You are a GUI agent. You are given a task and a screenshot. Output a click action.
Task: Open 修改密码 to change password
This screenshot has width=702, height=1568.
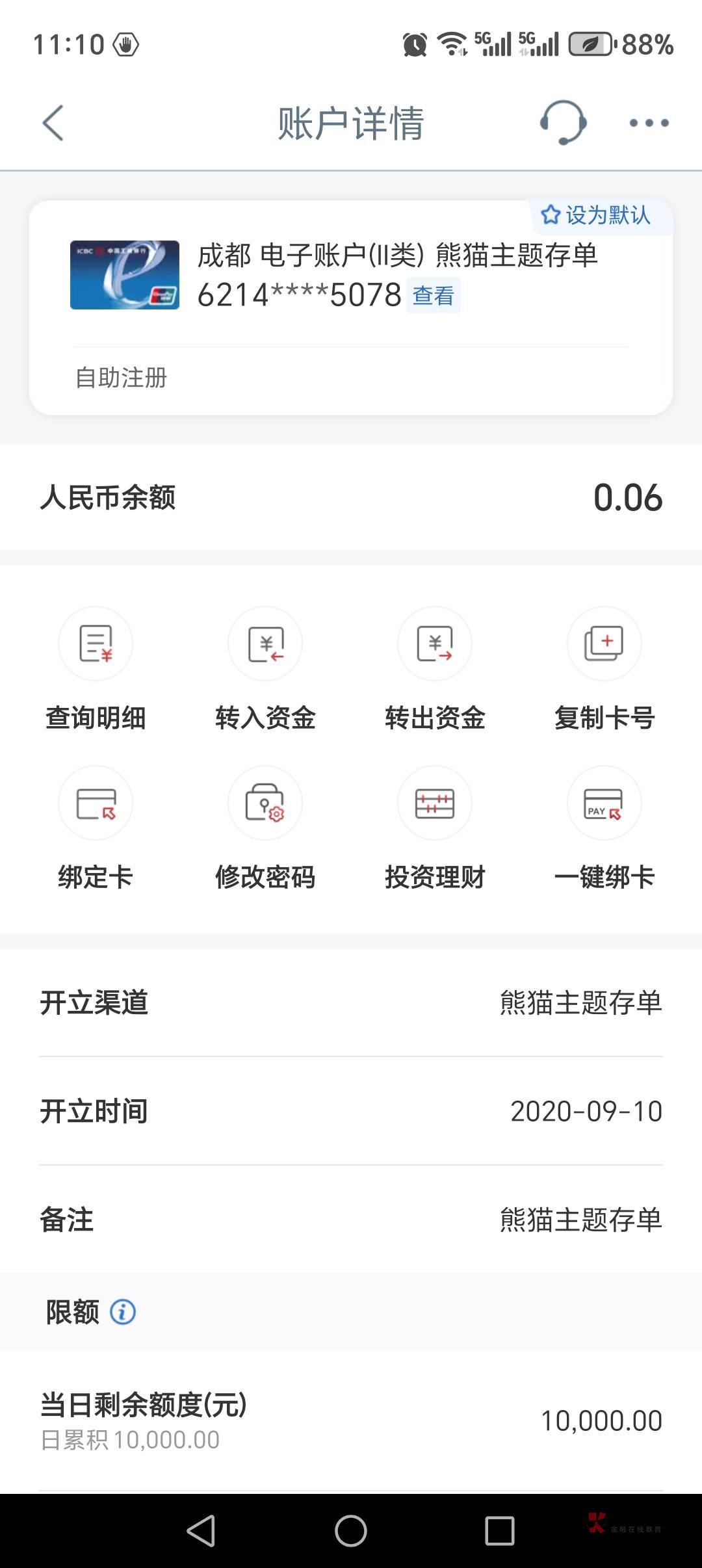pyautogui.click(x=265, y=829)
